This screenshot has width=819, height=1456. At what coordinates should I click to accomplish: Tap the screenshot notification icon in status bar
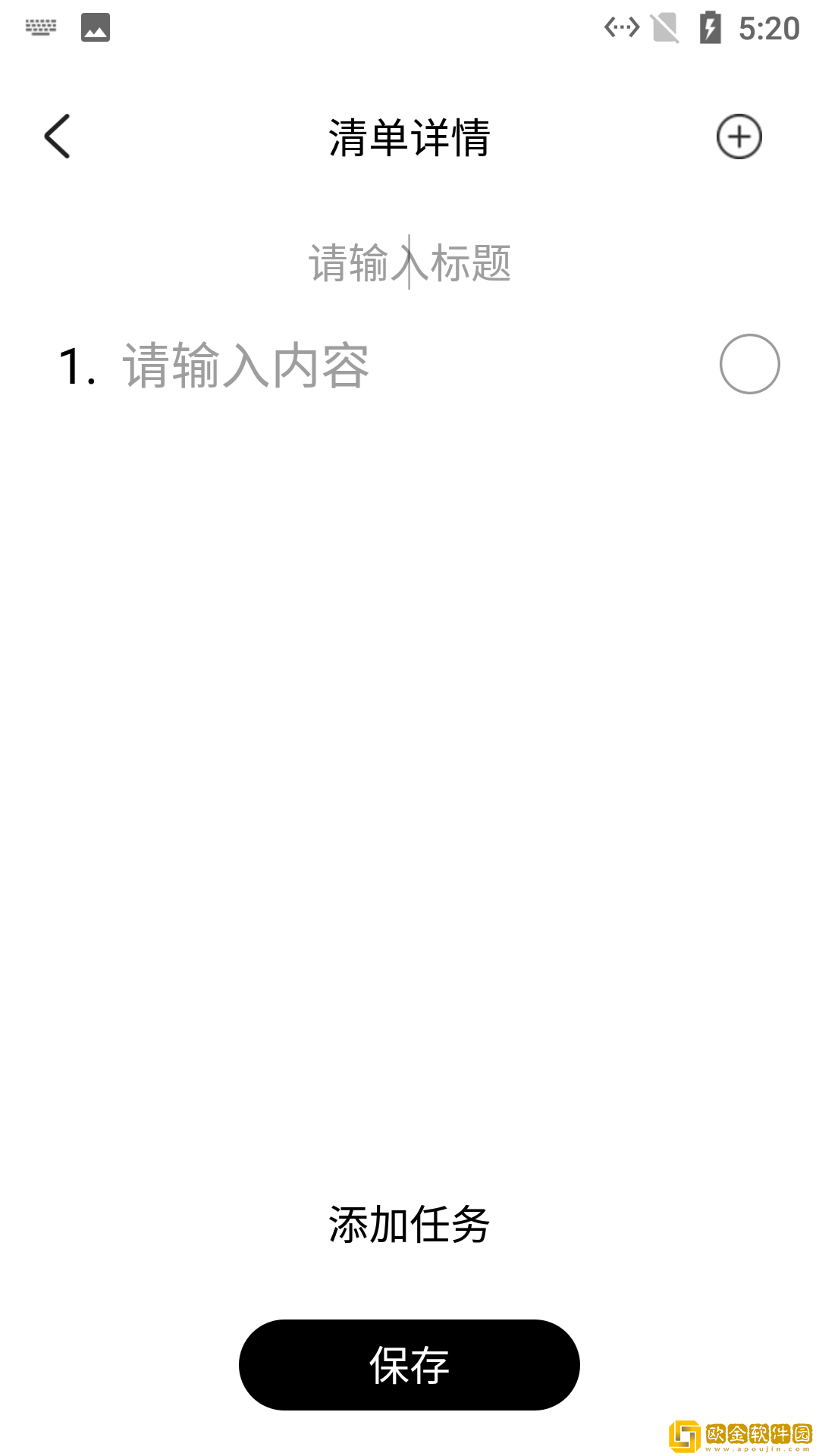(x=94, y=27)
